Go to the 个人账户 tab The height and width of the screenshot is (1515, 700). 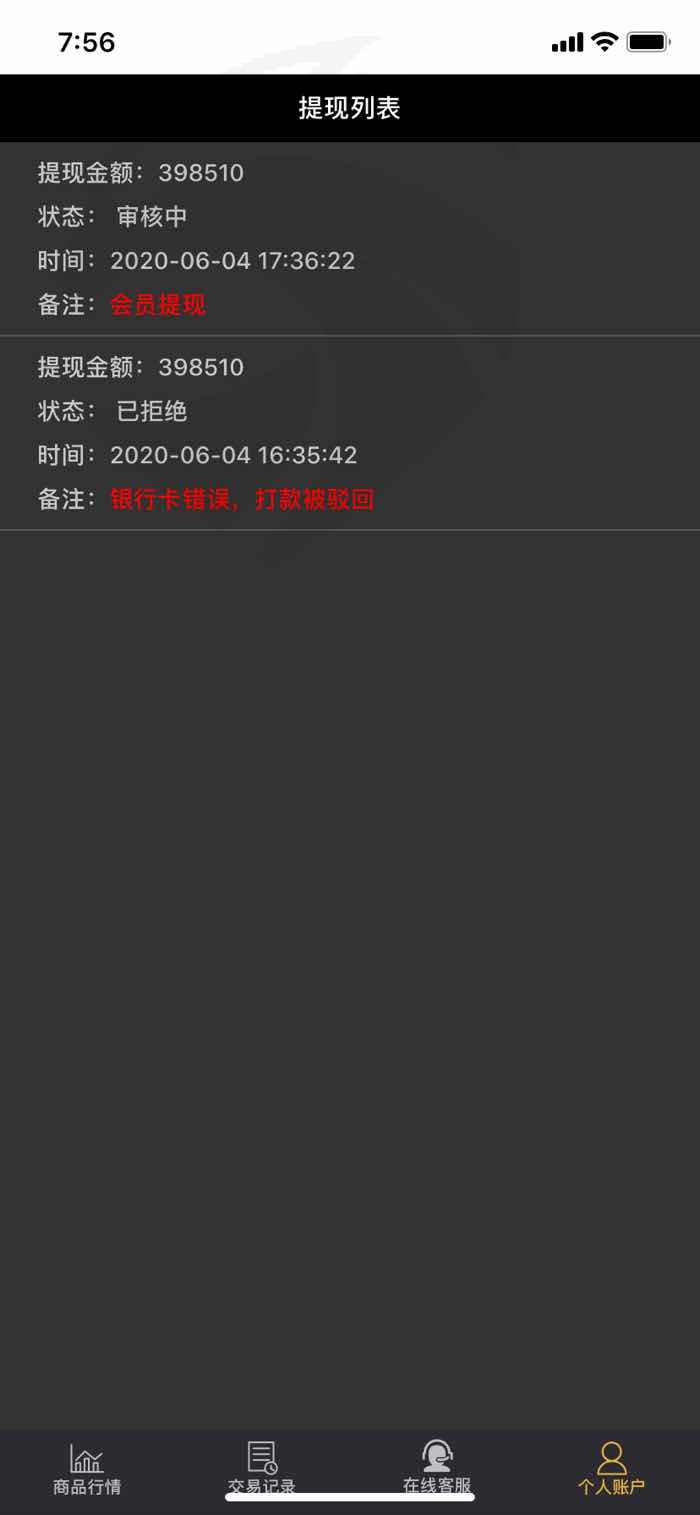point(612,1469)
